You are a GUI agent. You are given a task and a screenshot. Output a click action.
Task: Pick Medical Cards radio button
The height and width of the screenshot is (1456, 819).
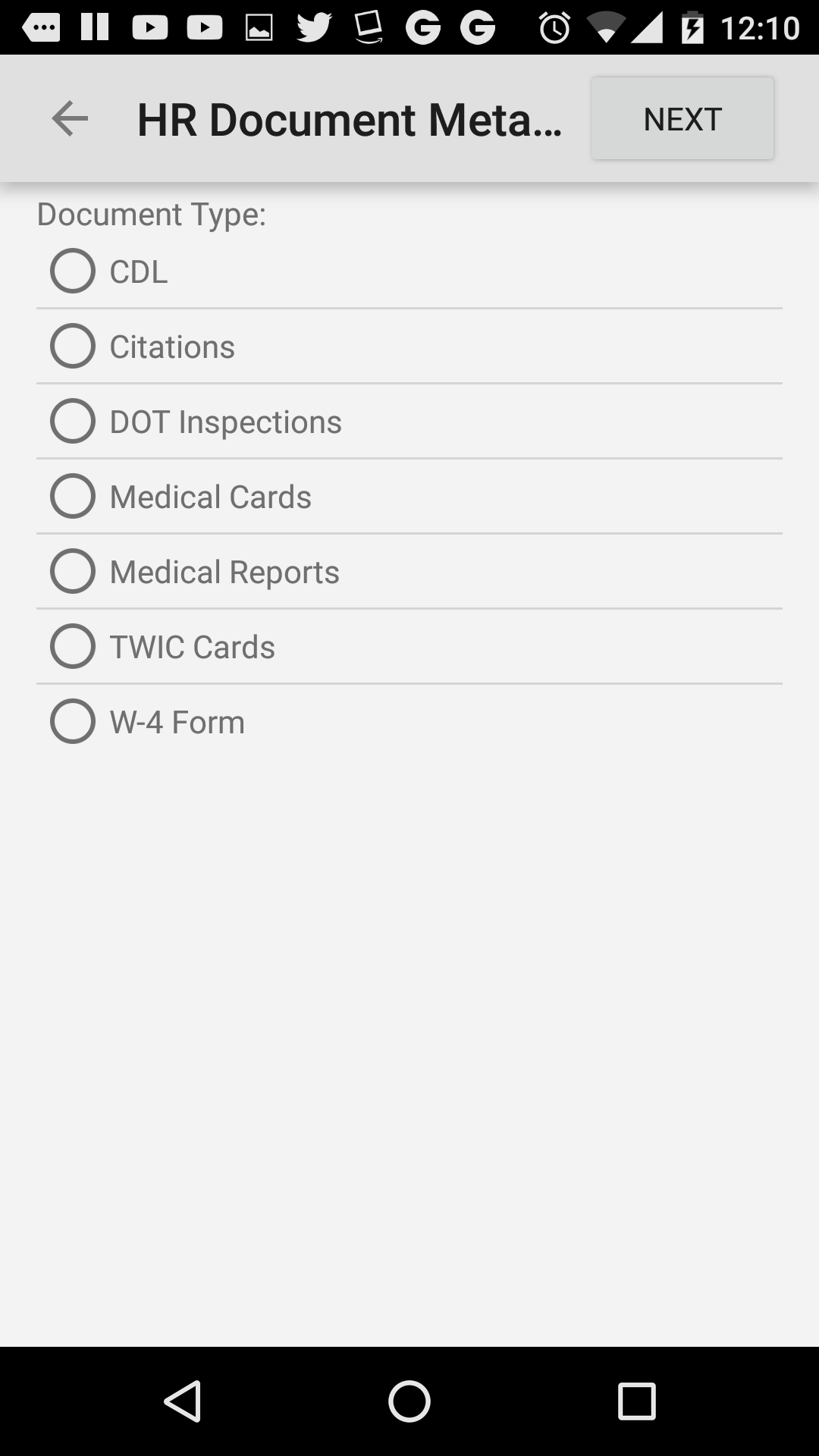click(x=409, y=496)
